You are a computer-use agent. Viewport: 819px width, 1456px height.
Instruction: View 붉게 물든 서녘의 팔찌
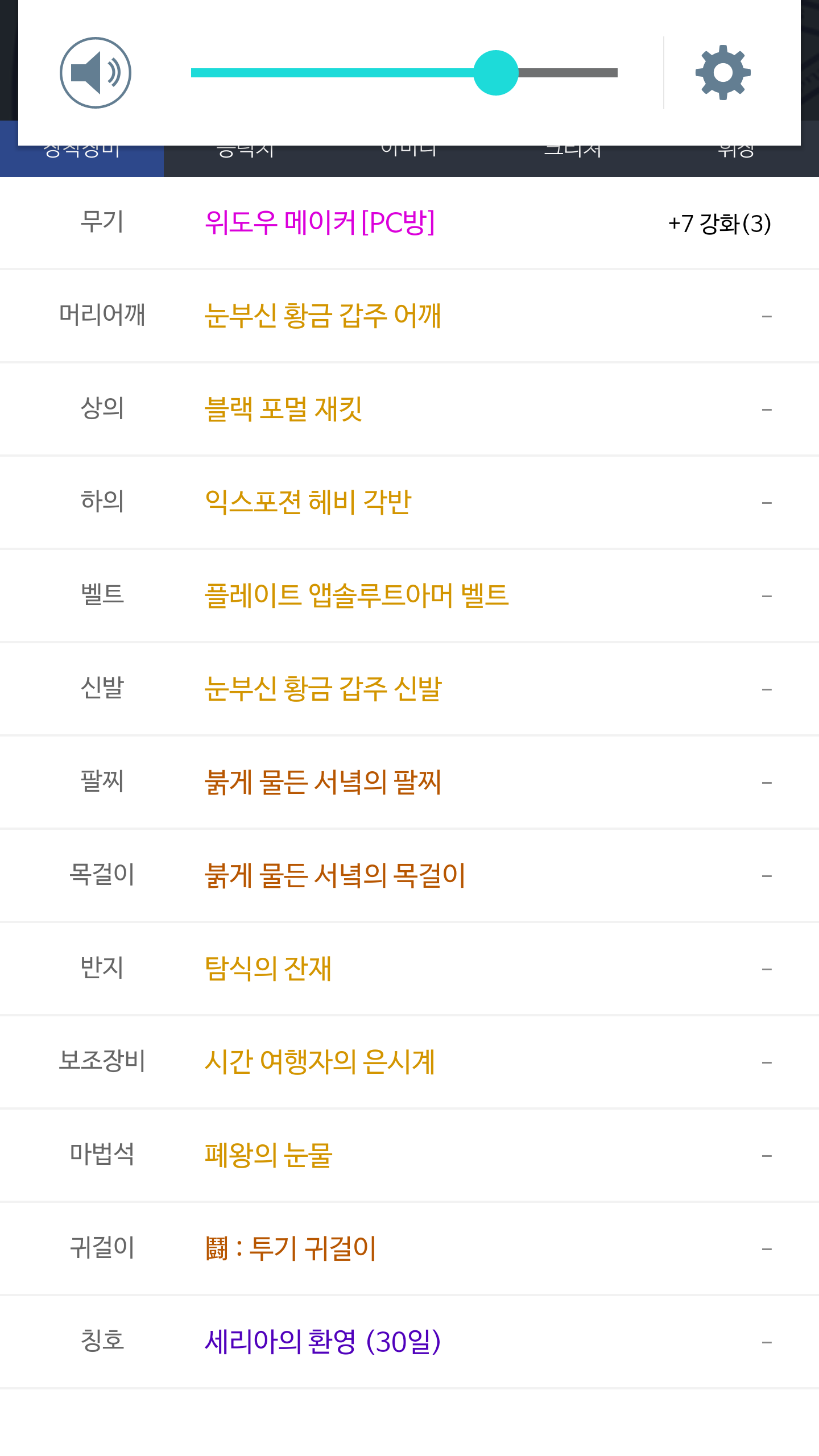(322, 782)
